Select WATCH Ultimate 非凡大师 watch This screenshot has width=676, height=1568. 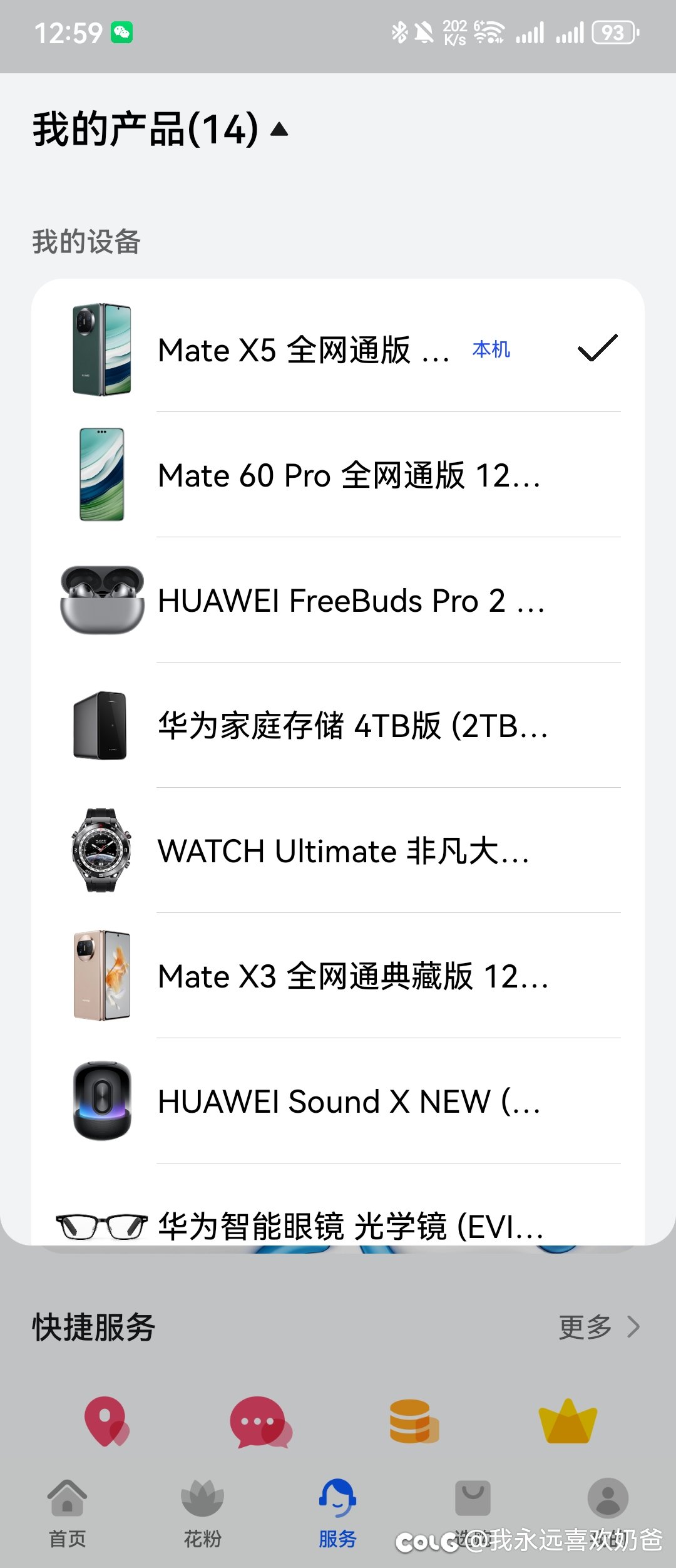point(343,851)
